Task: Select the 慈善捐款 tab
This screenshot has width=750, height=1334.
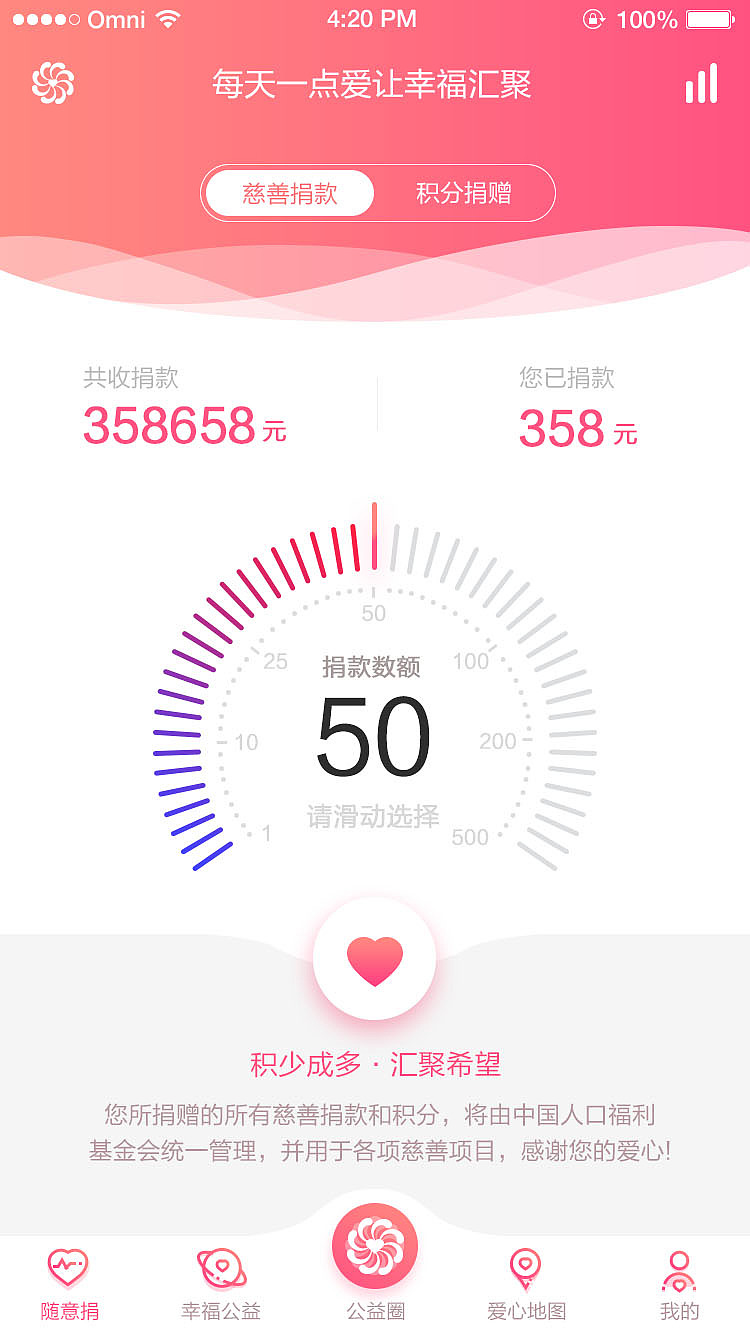Action: click(x=288, y=193)
